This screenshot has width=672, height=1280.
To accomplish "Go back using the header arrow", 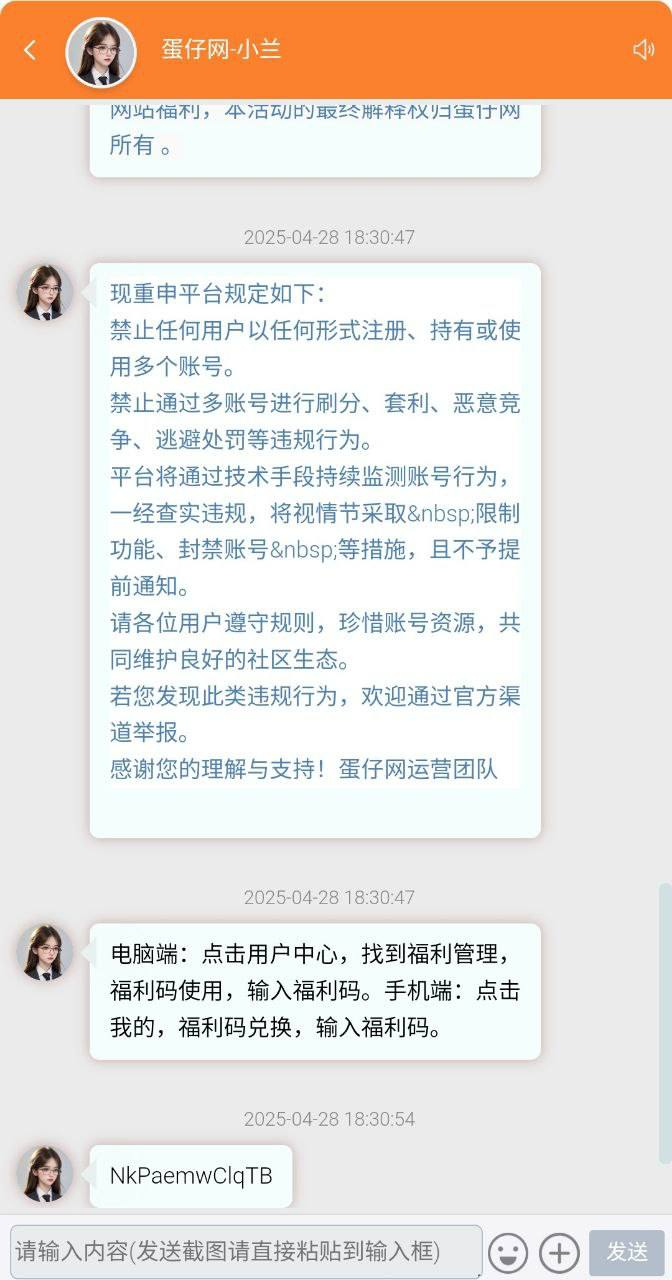I will pos(30,50).
